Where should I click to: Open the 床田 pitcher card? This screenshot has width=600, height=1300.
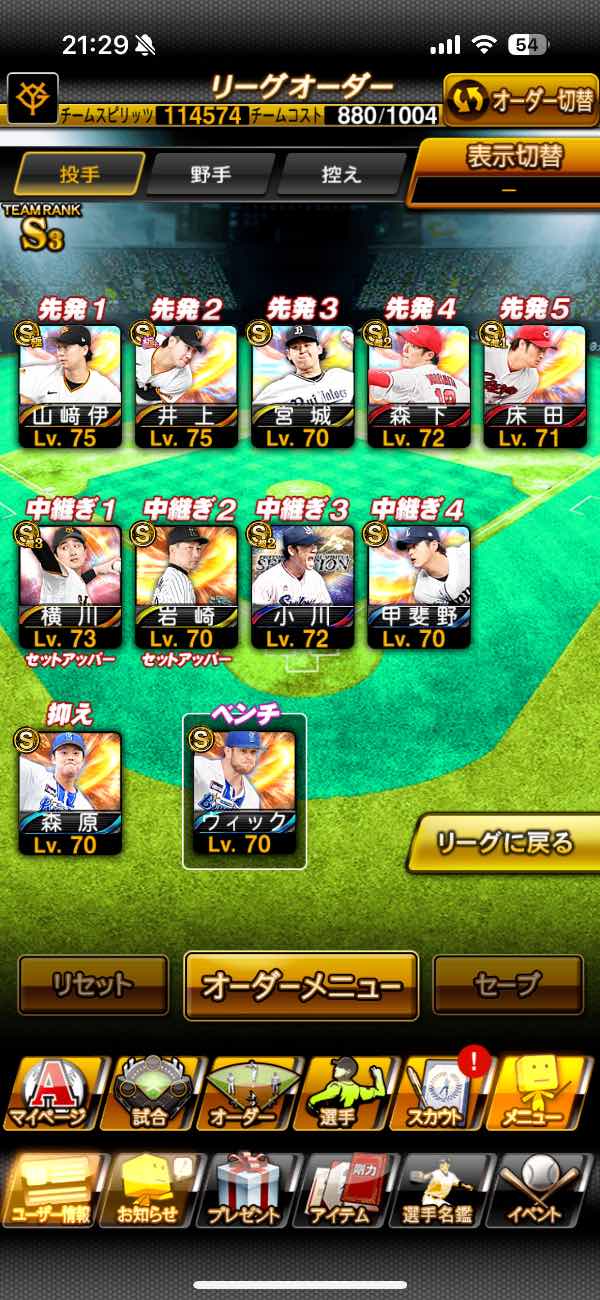(x=536, y=386)
